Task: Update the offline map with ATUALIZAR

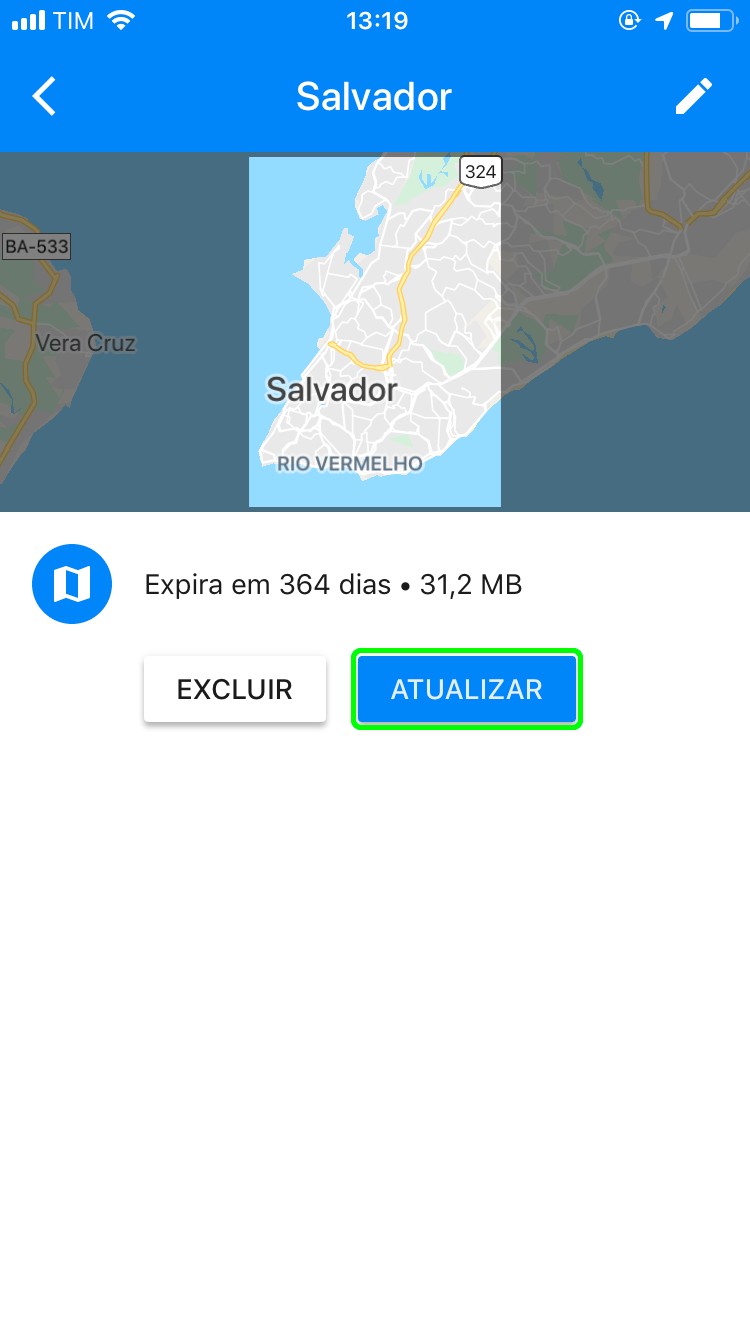Action: pos(467,689)
